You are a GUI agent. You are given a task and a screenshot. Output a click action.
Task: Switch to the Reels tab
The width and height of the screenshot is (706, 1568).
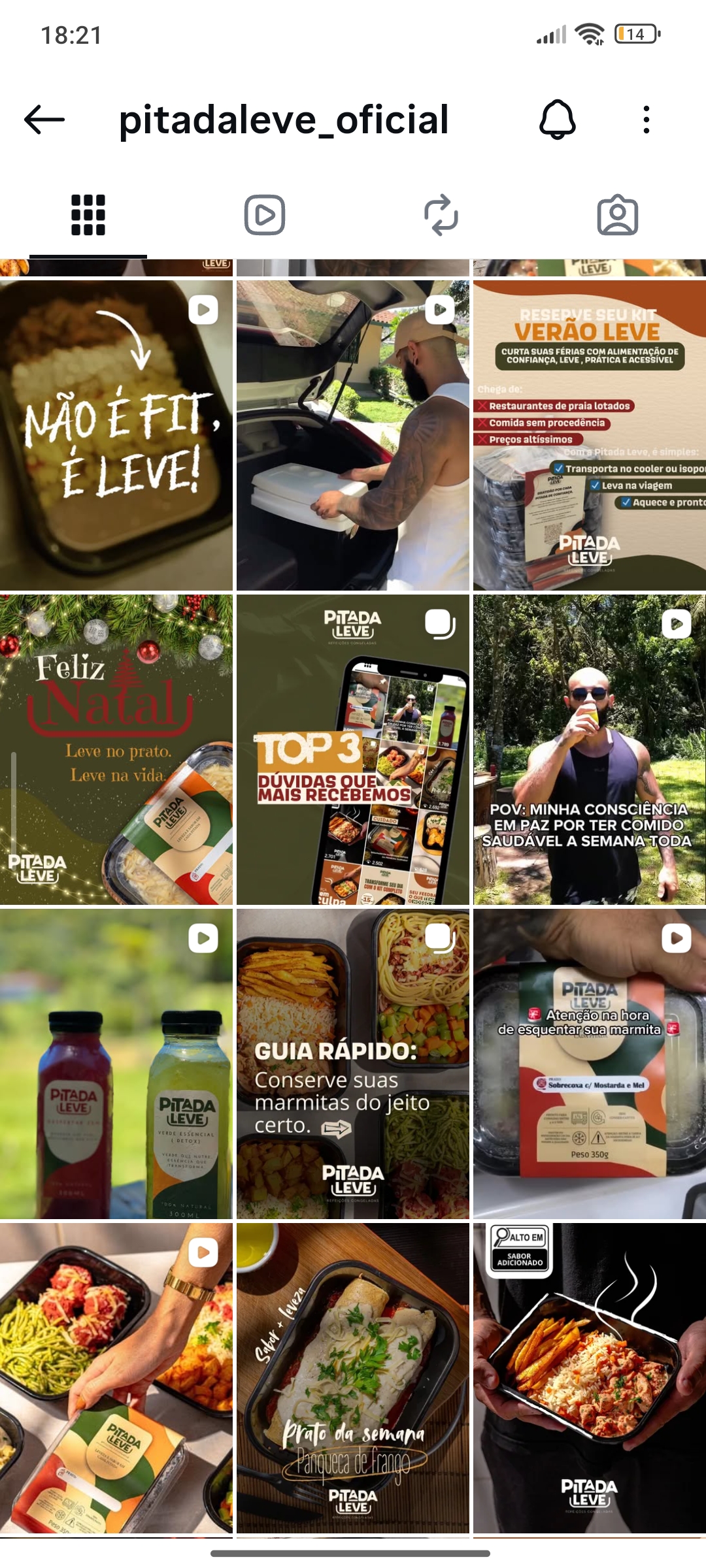tap(265, 215)
